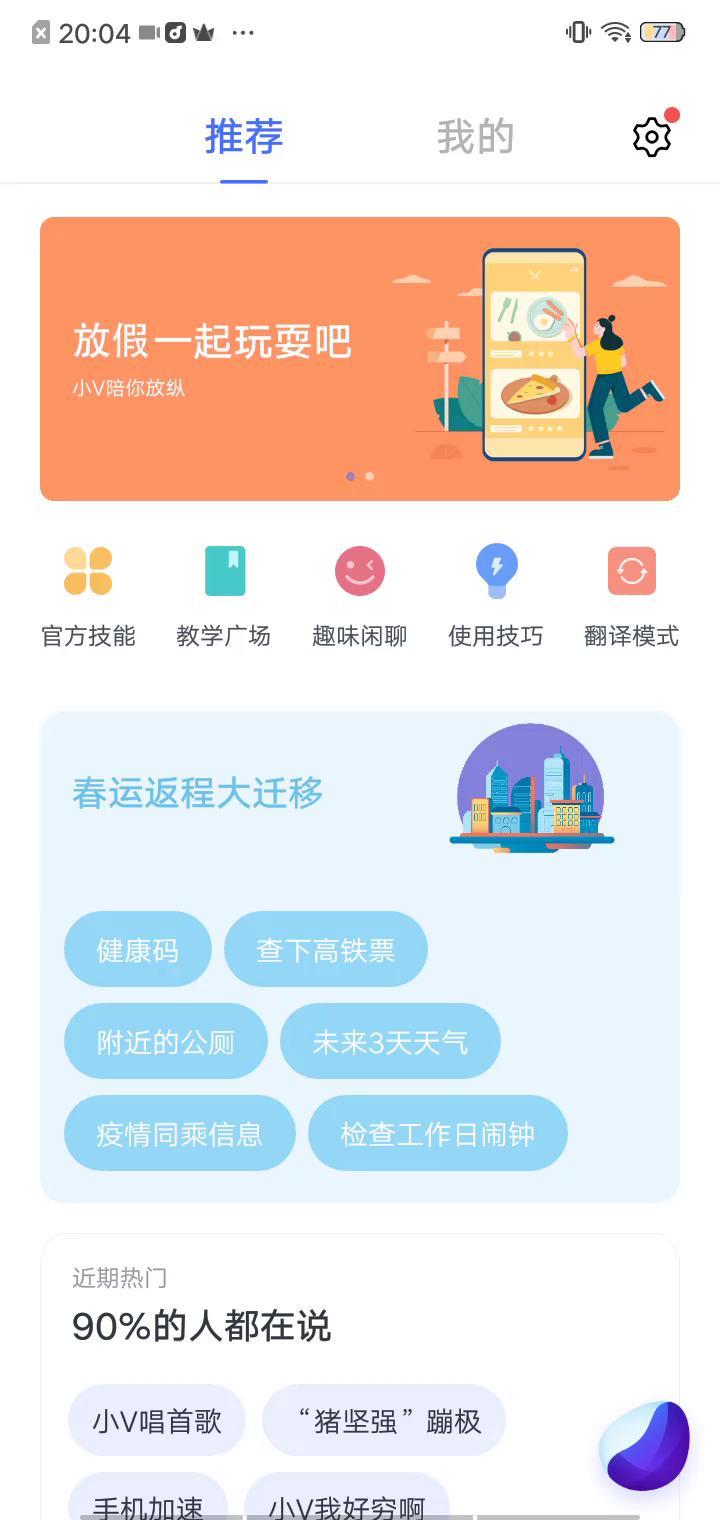
Task: Try the 小V唱首歌 suggestion
Action: pyautogui.click(x=157, y=1420)
